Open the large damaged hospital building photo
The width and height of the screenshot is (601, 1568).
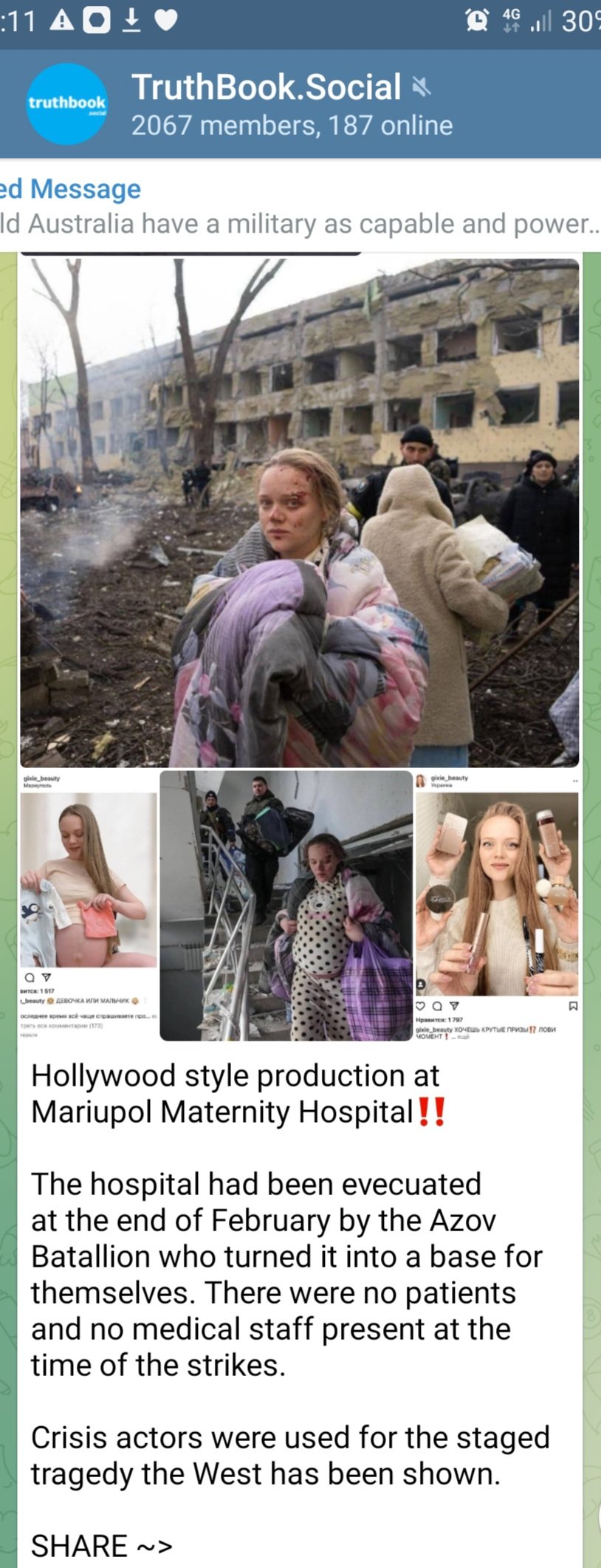click(x=299, y=511)
